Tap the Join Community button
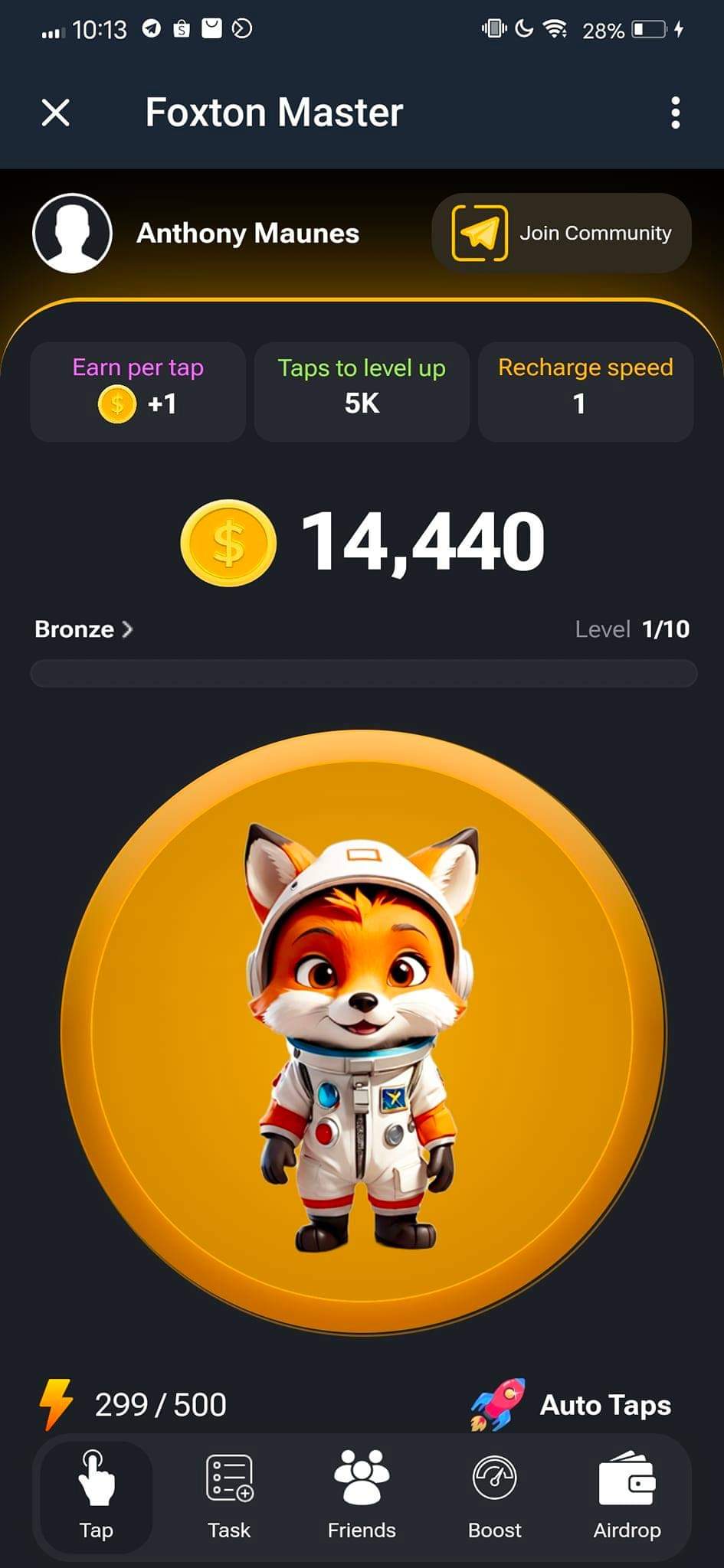724x1568 pixels. click(562, 234)
